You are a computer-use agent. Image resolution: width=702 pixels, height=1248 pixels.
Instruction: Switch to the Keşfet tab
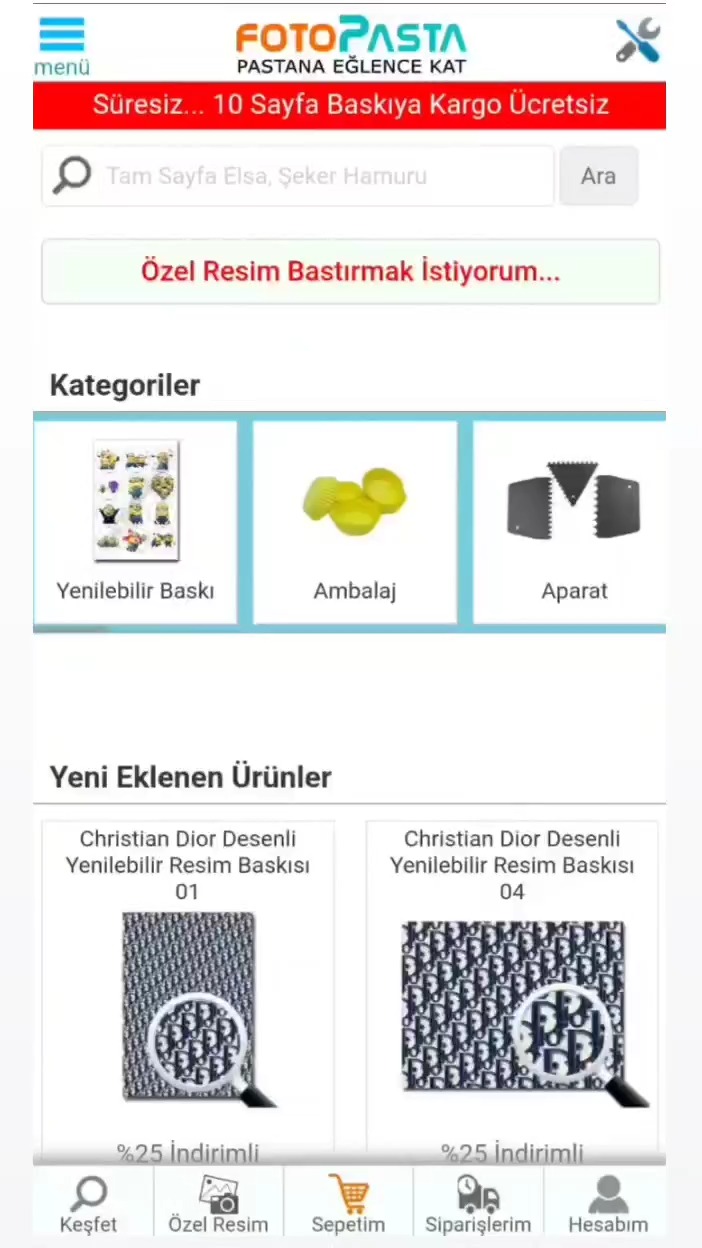[89, 1204]
